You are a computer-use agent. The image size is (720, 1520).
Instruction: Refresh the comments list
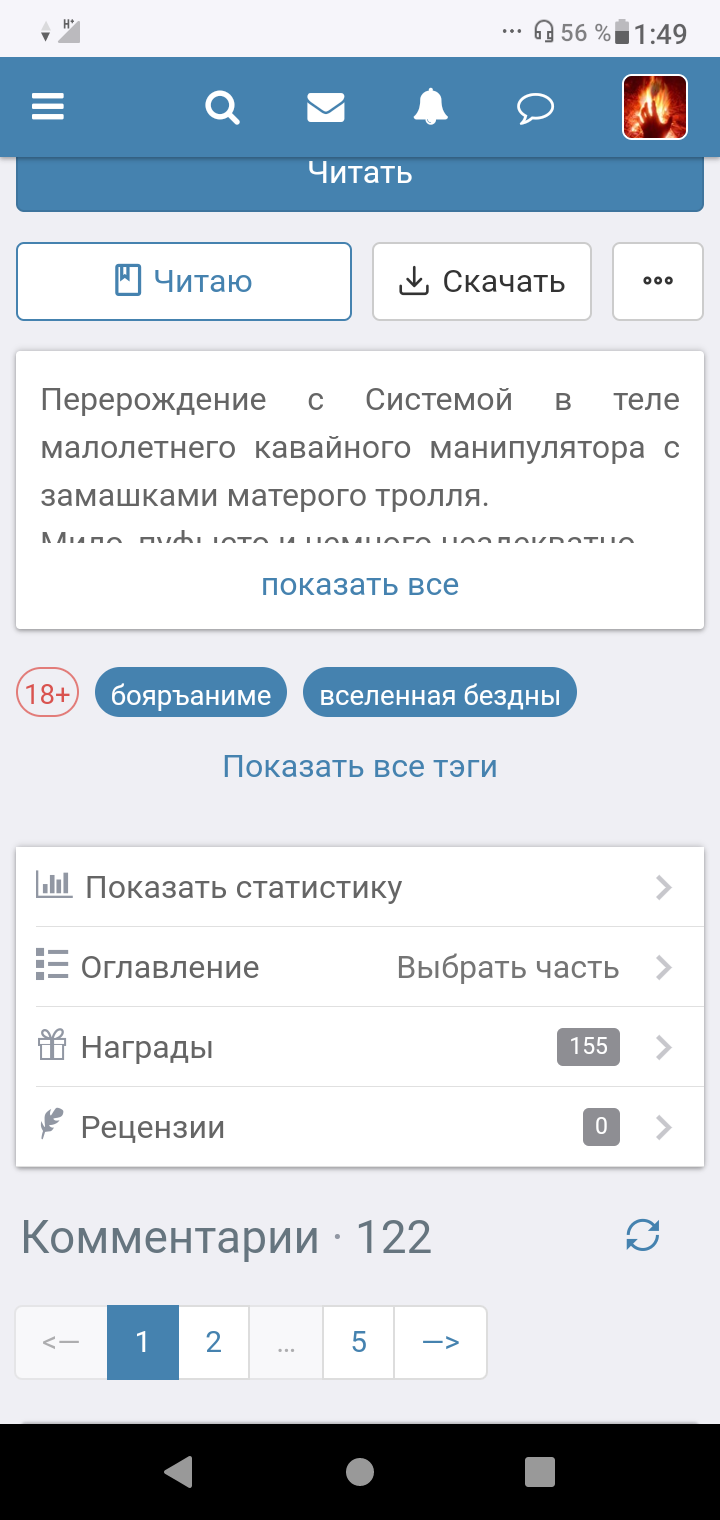643,1237
